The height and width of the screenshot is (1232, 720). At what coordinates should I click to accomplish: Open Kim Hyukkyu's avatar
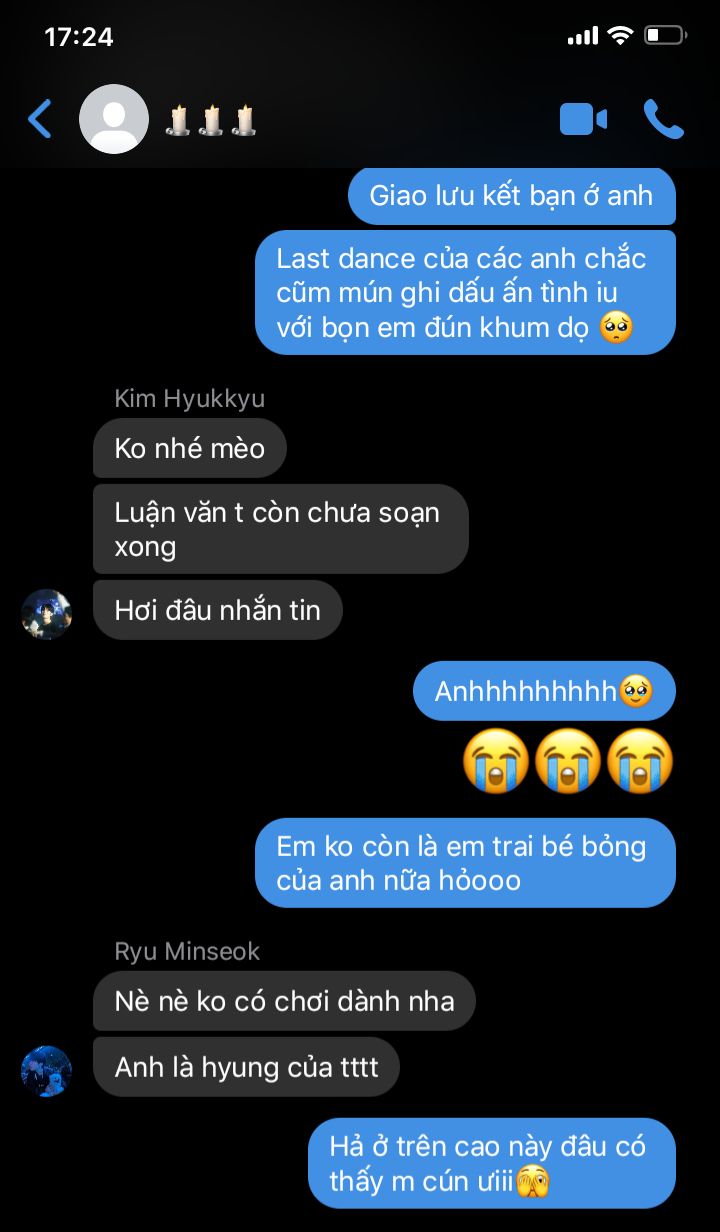(x=47, y=614)
